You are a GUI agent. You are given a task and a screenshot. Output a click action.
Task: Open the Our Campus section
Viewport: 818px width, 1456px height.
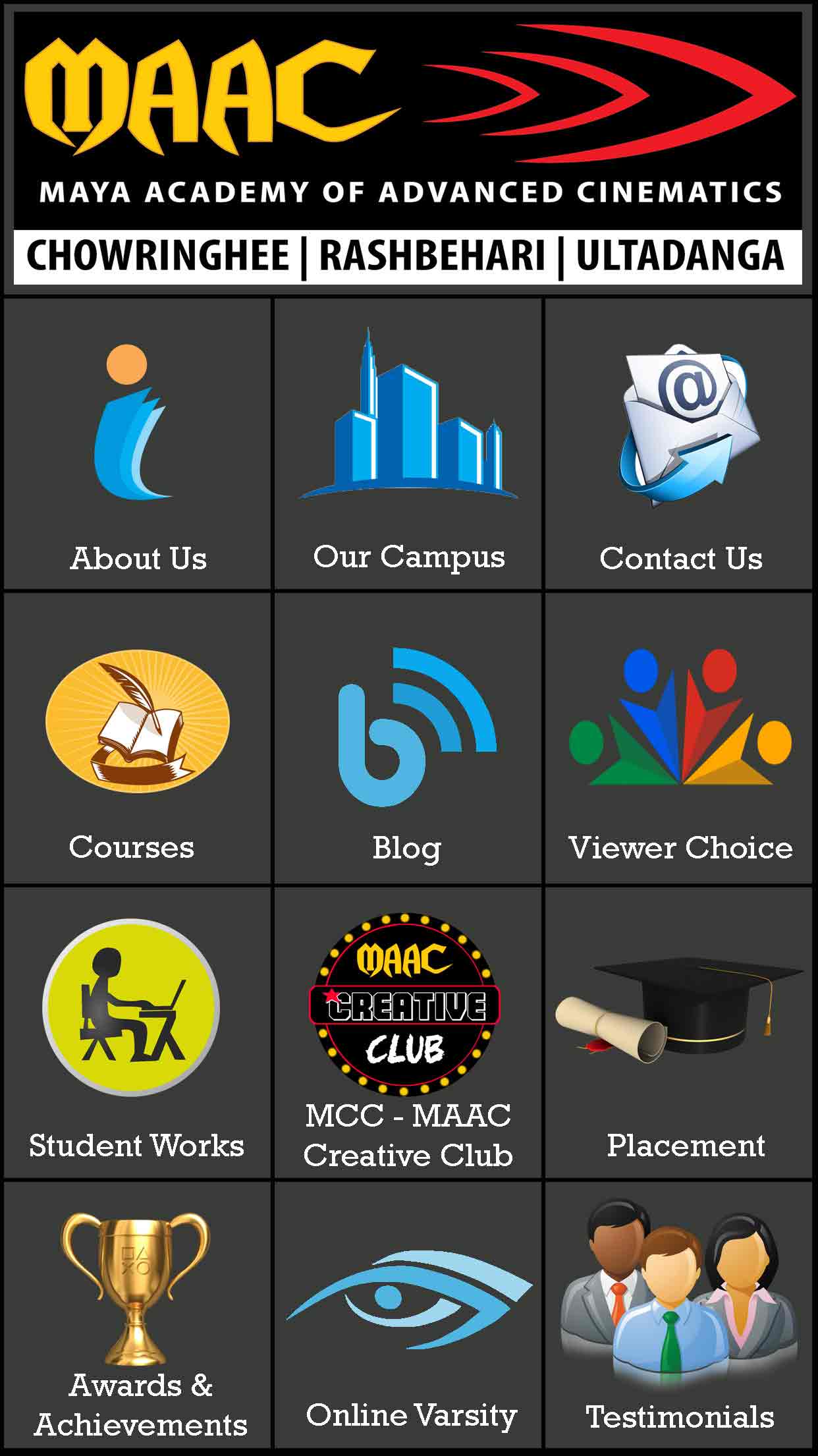pos(408,443)
